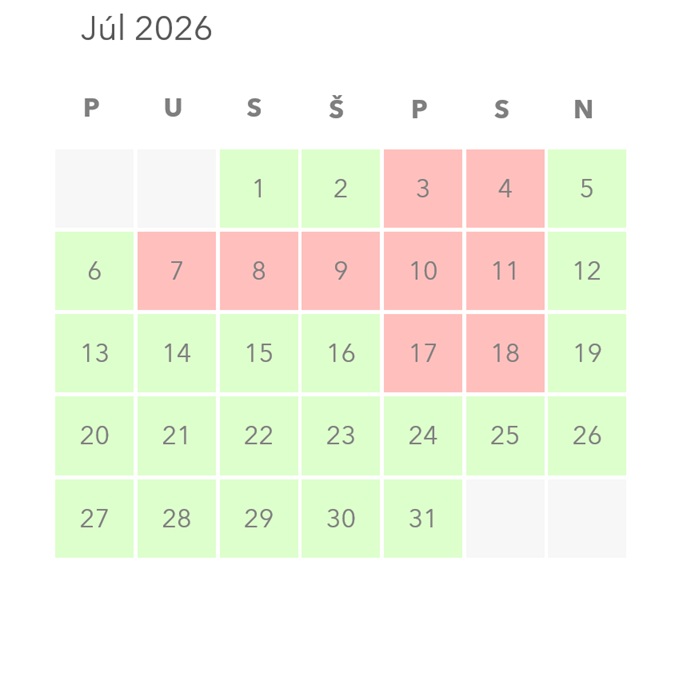
Task: Pick Wednesday 15 July
Action: click(x=258, y=353)
